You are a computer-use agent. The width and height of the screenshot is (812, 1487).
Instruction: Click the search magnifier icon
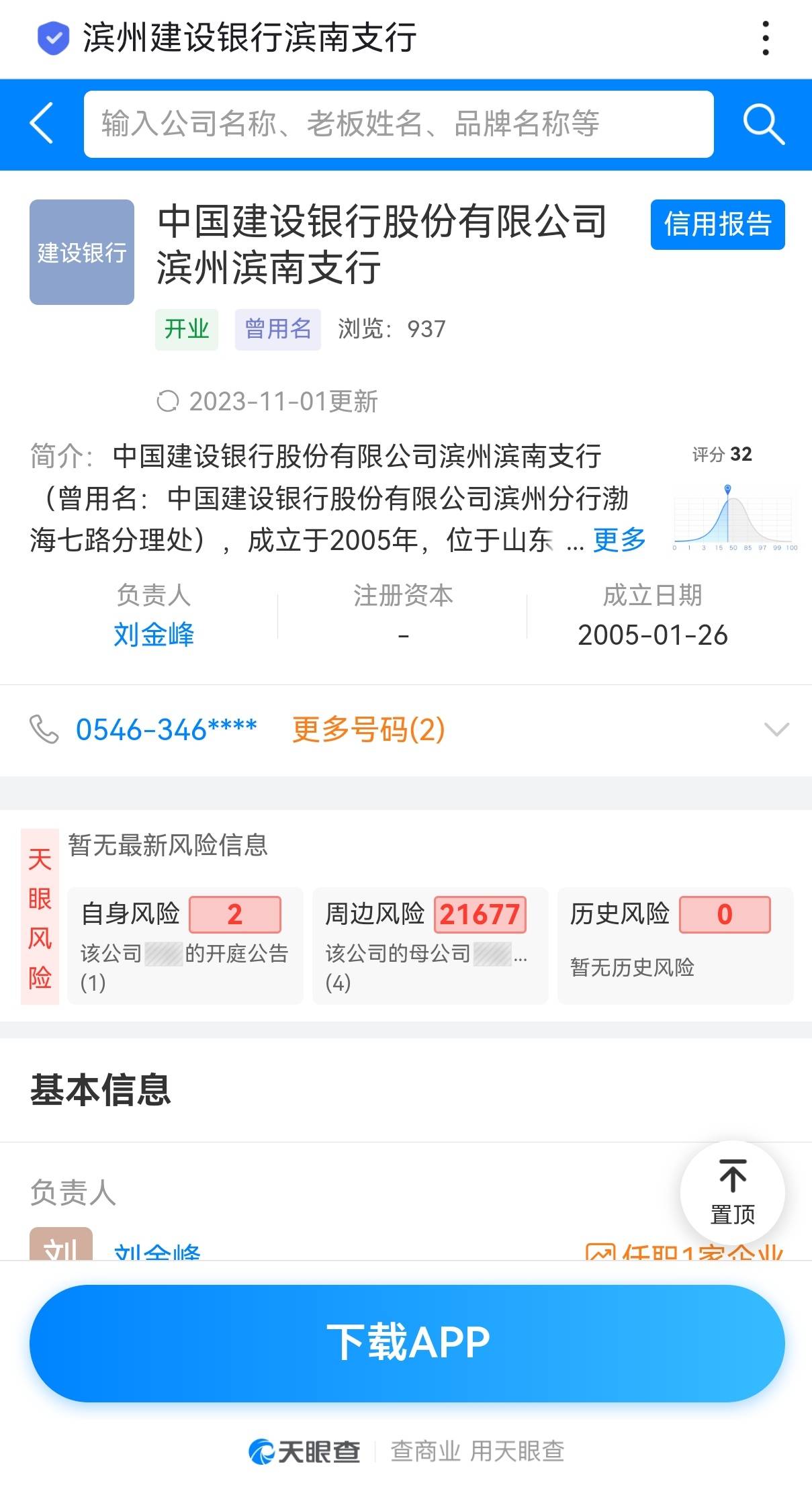tap(762, 124)
